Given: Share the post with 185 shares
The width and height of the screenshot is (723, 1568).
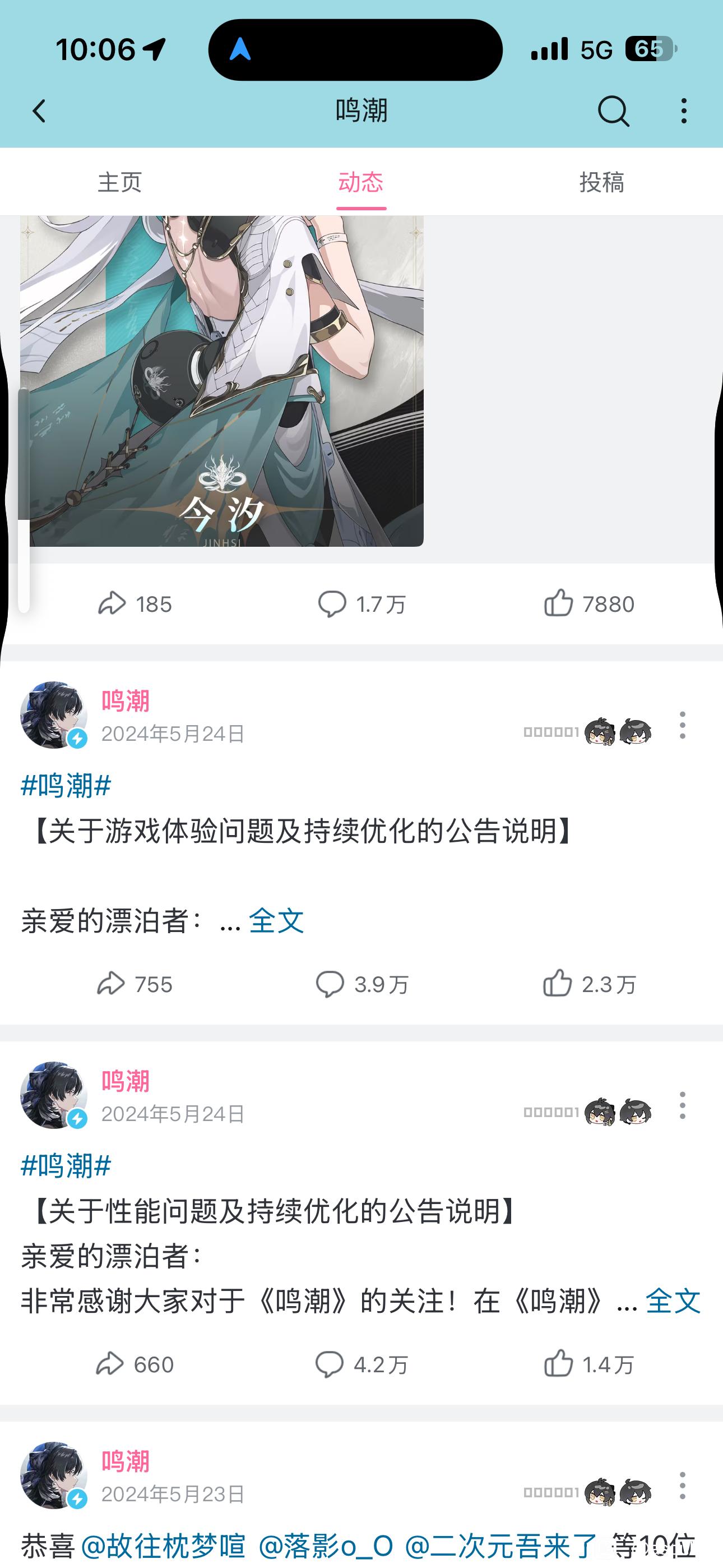Looking at the screenshot, I should tap(135, 604).
